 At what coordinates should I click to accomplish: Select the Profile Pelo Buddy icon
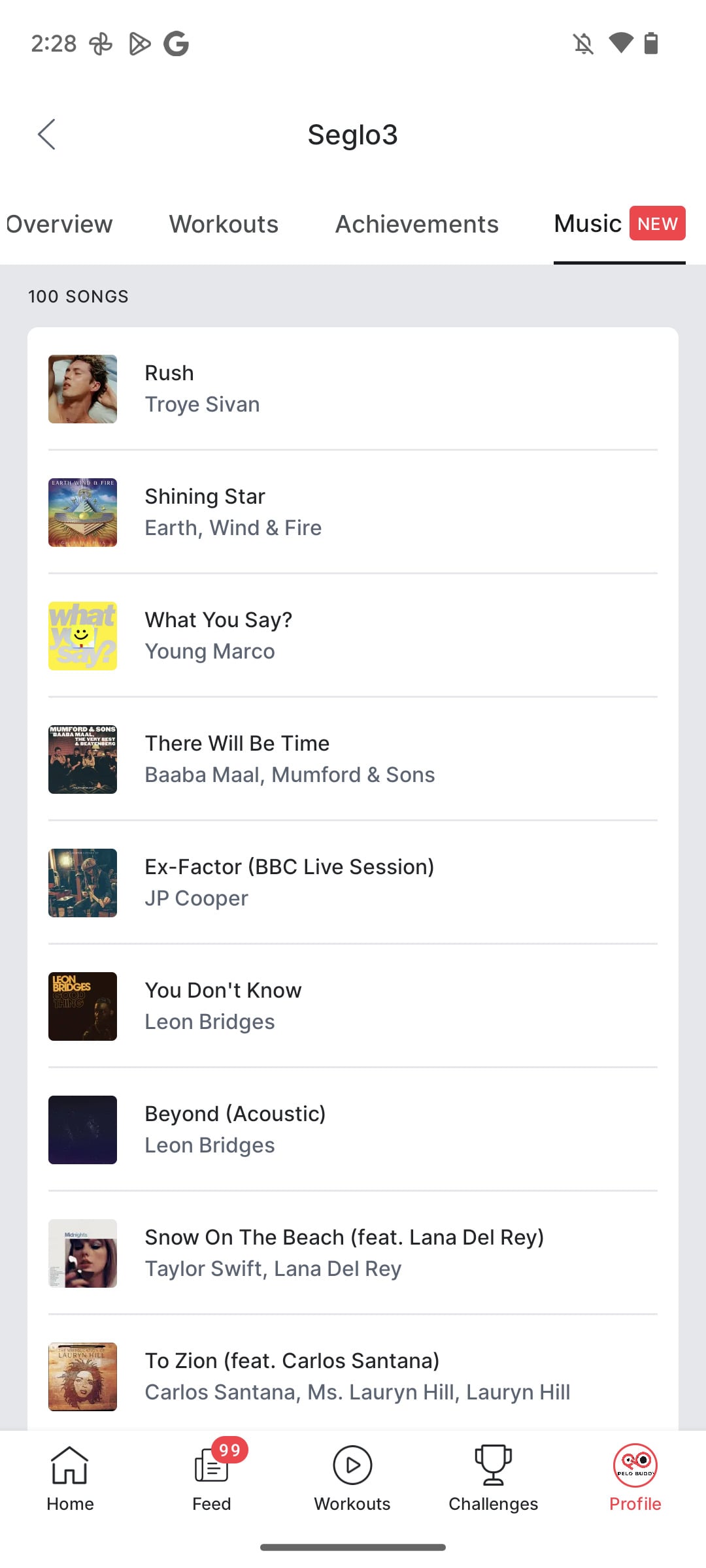point(635,1465)
